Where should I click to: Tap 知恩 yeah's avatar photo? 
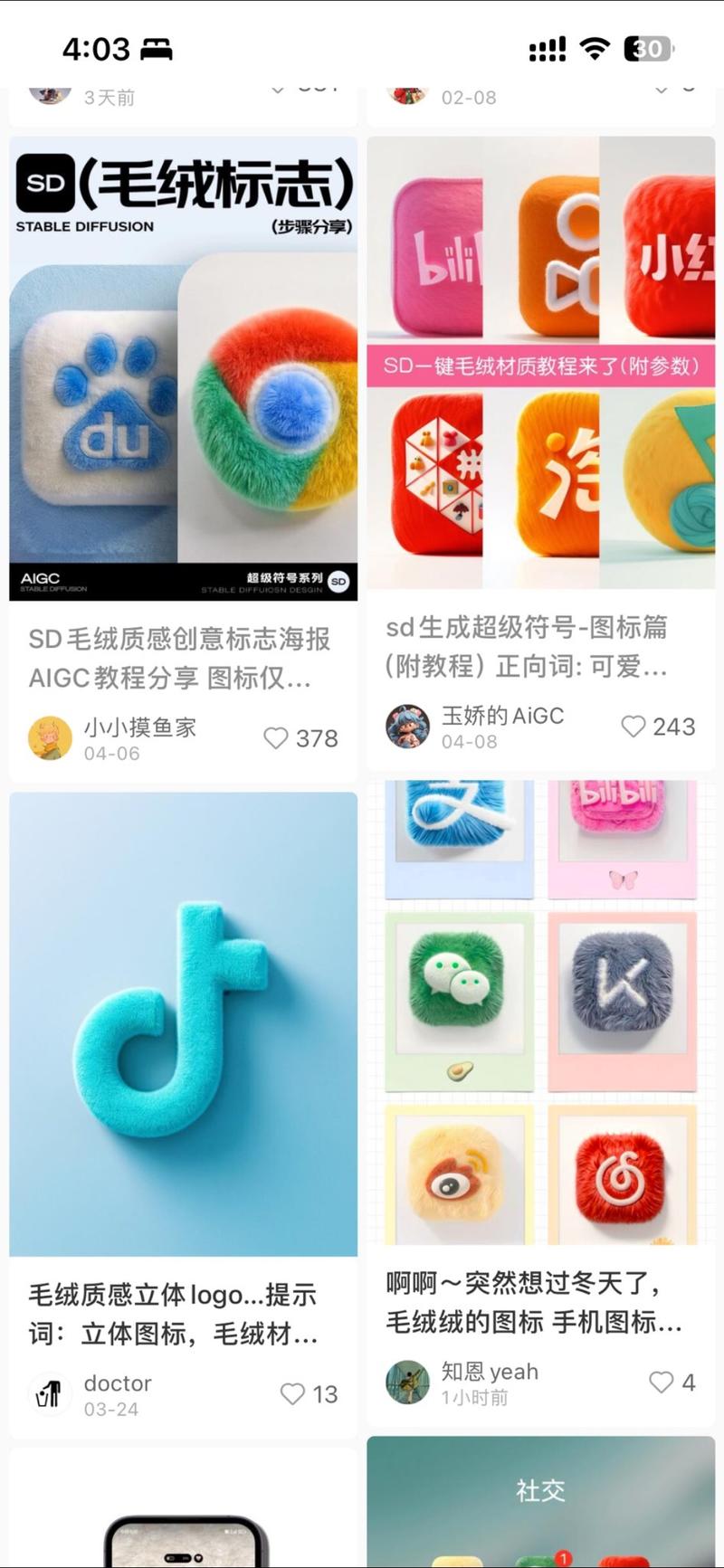click(x=408, y=1383)
